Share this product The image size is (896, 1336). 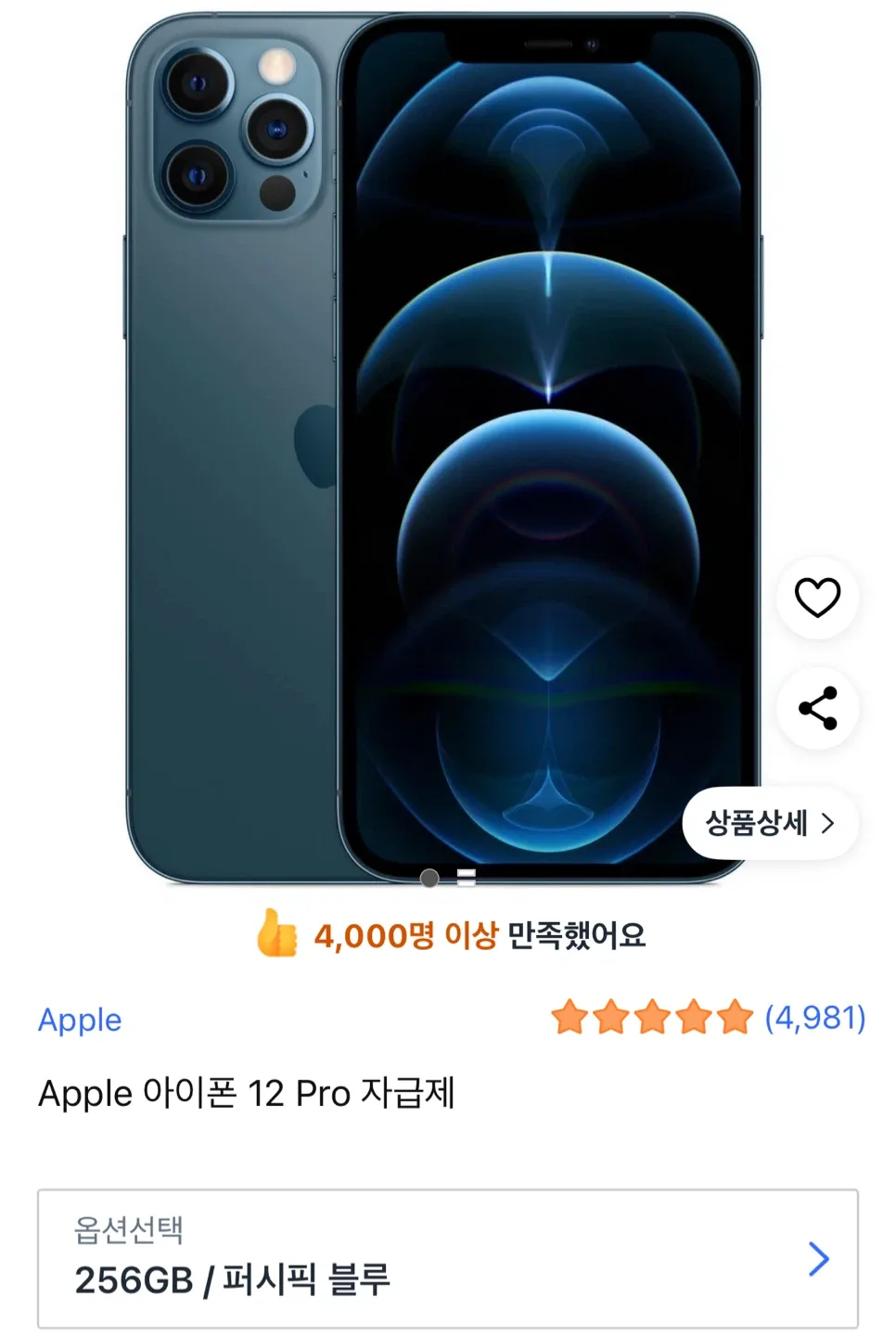coord(817,709)
